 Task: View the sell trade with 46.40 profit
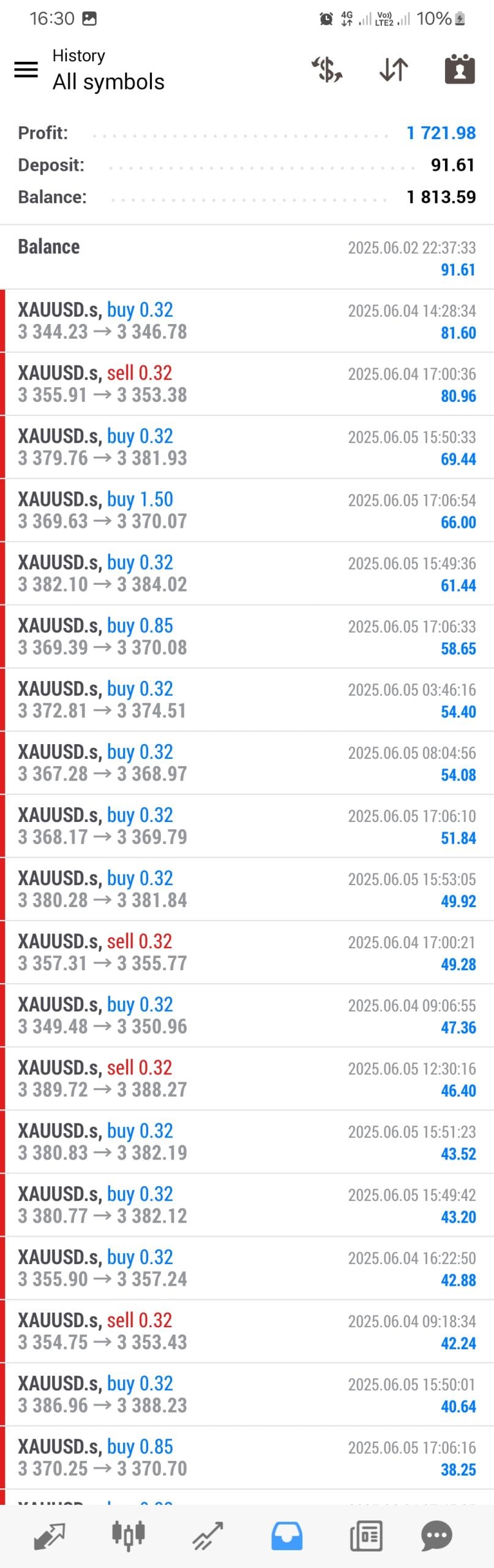pos(247,1079)
